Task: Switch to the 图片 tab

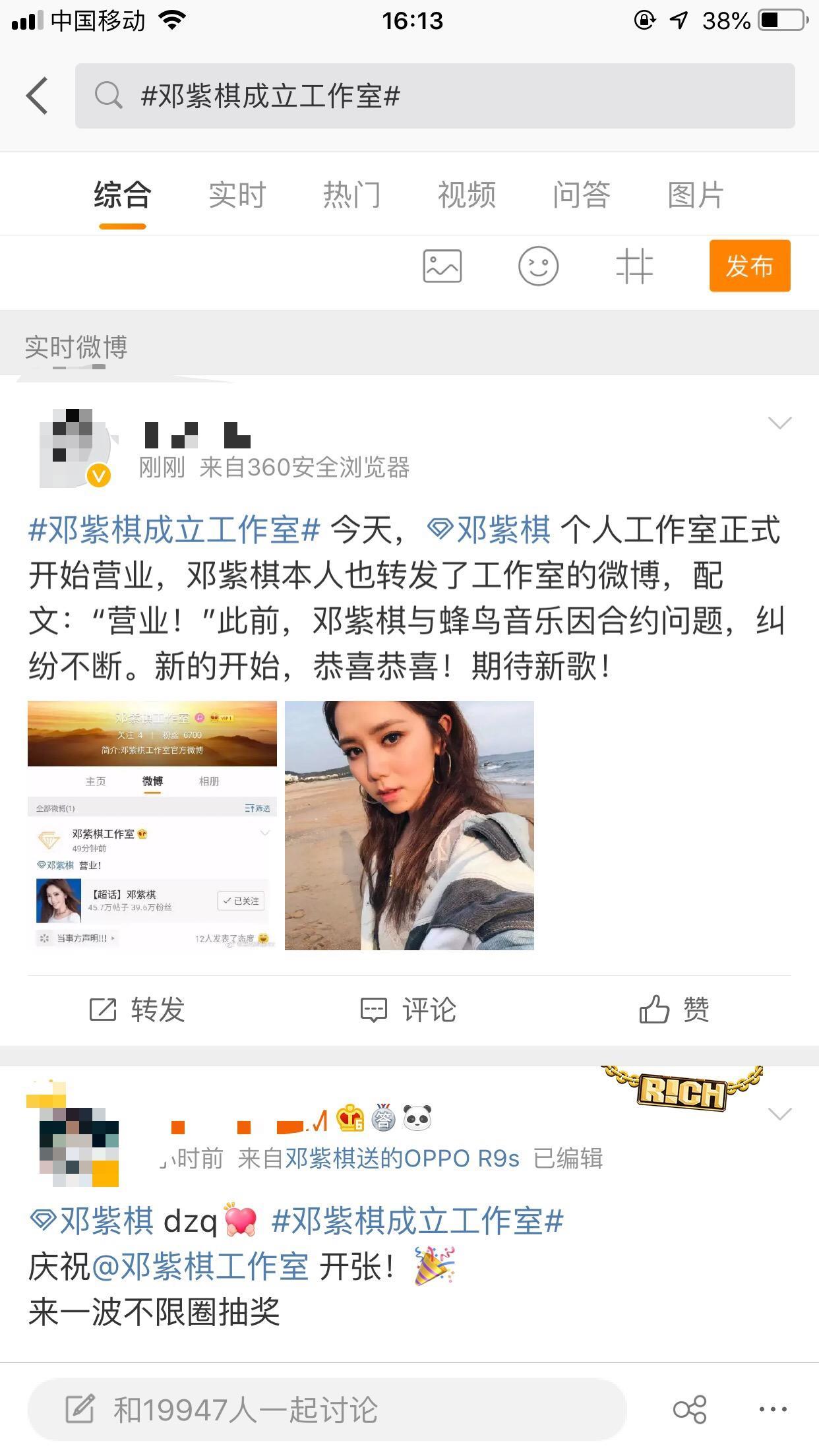Action: tap(696, 195)
